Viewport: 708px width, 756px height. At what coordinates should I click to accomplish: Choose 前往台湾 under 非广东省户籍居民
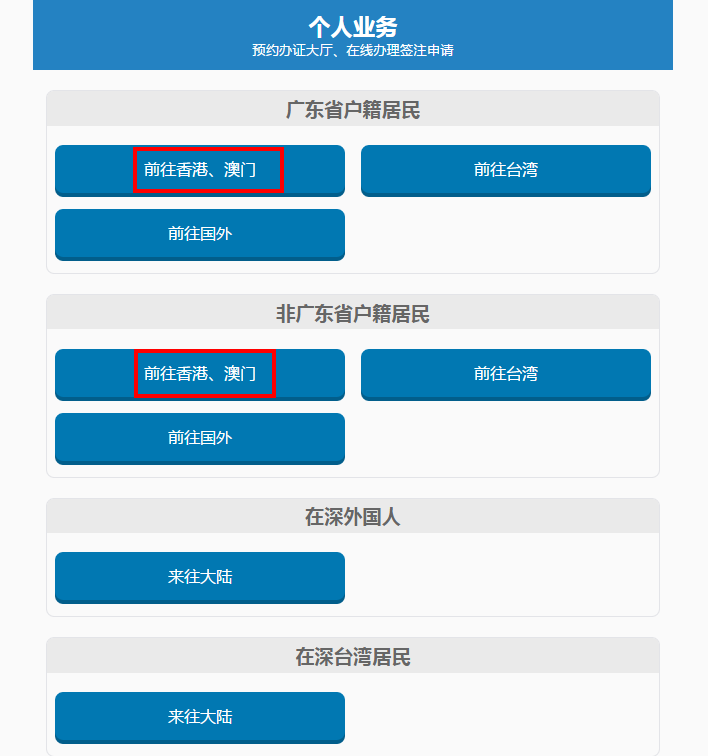coord(505,374)
